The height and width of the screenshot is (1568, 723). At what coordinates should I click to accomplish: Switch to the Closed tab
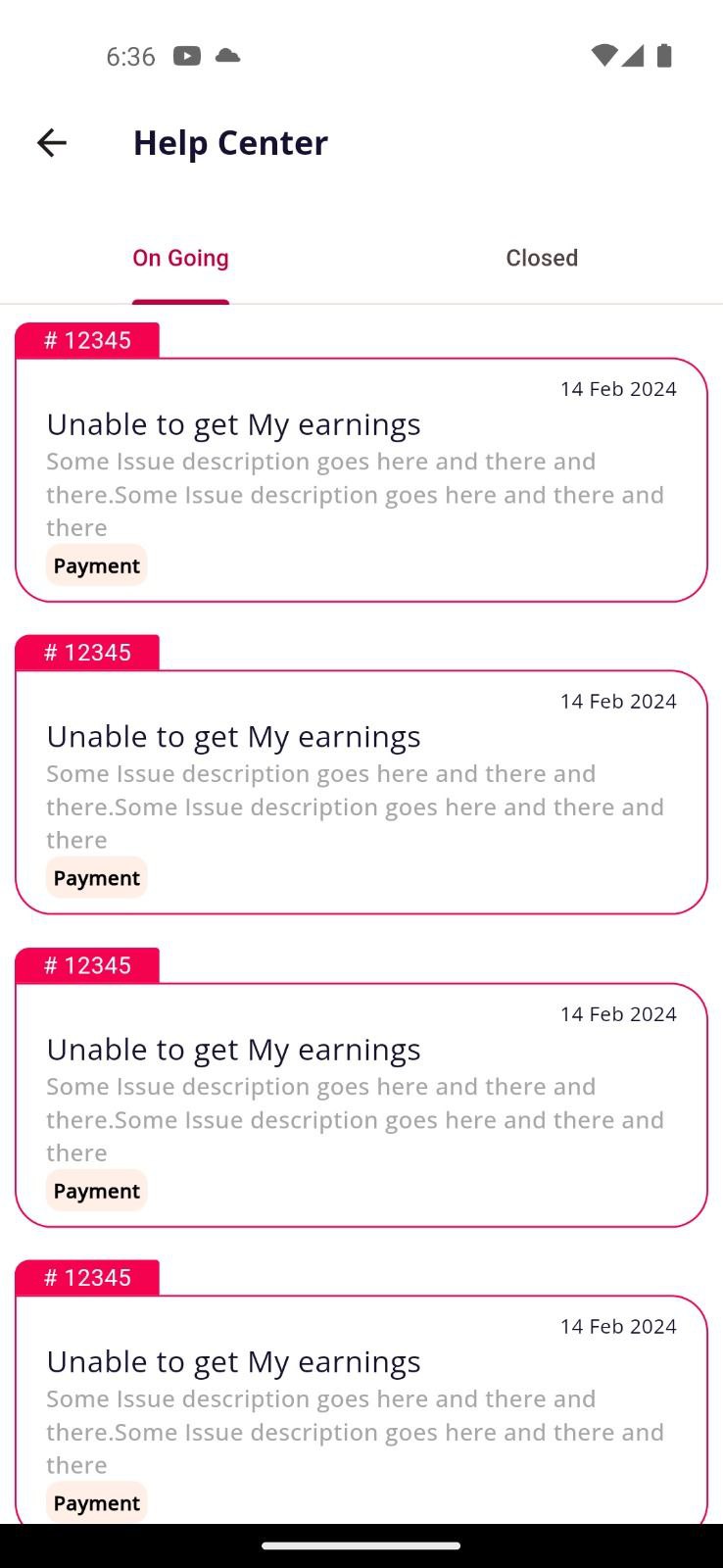542,258
